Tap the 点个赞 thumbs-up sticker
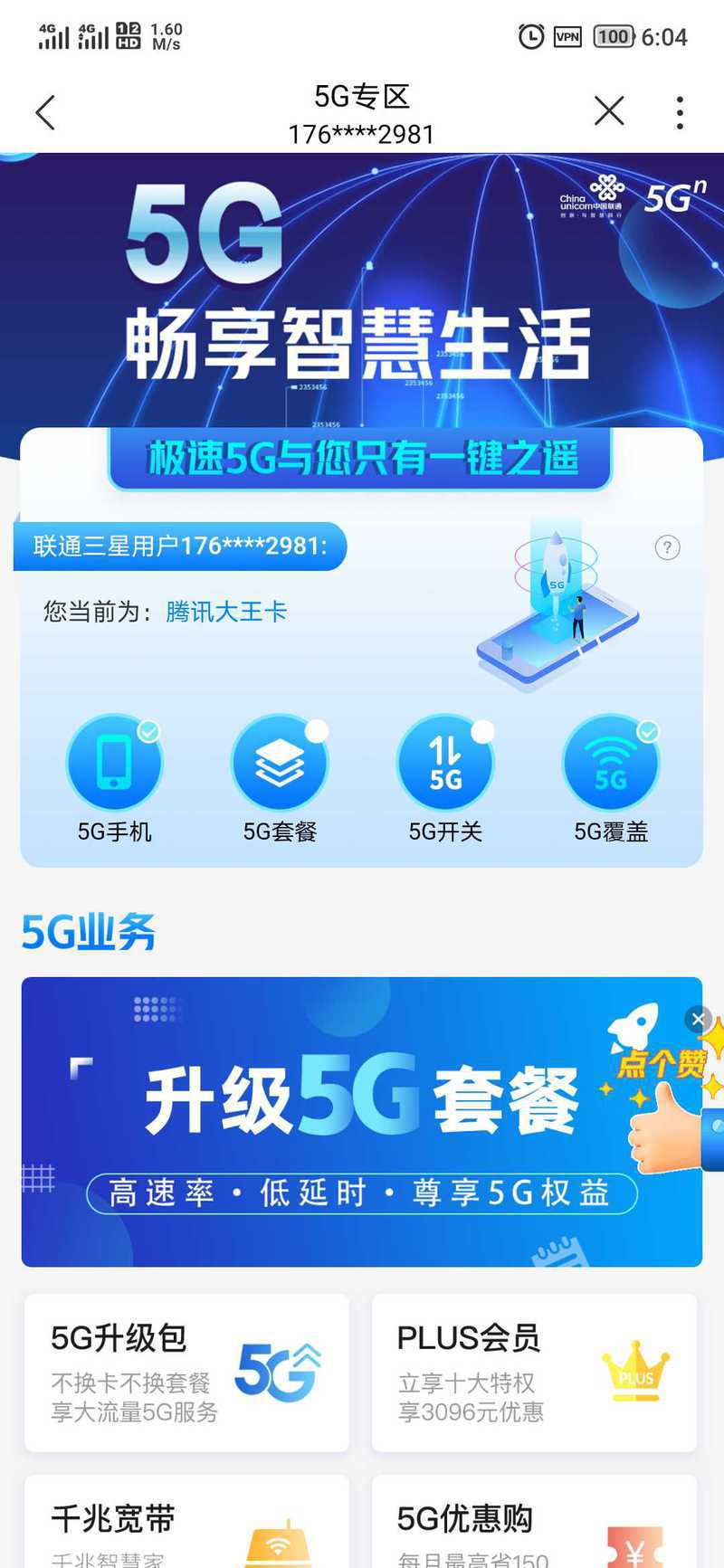 (665, 1095)
